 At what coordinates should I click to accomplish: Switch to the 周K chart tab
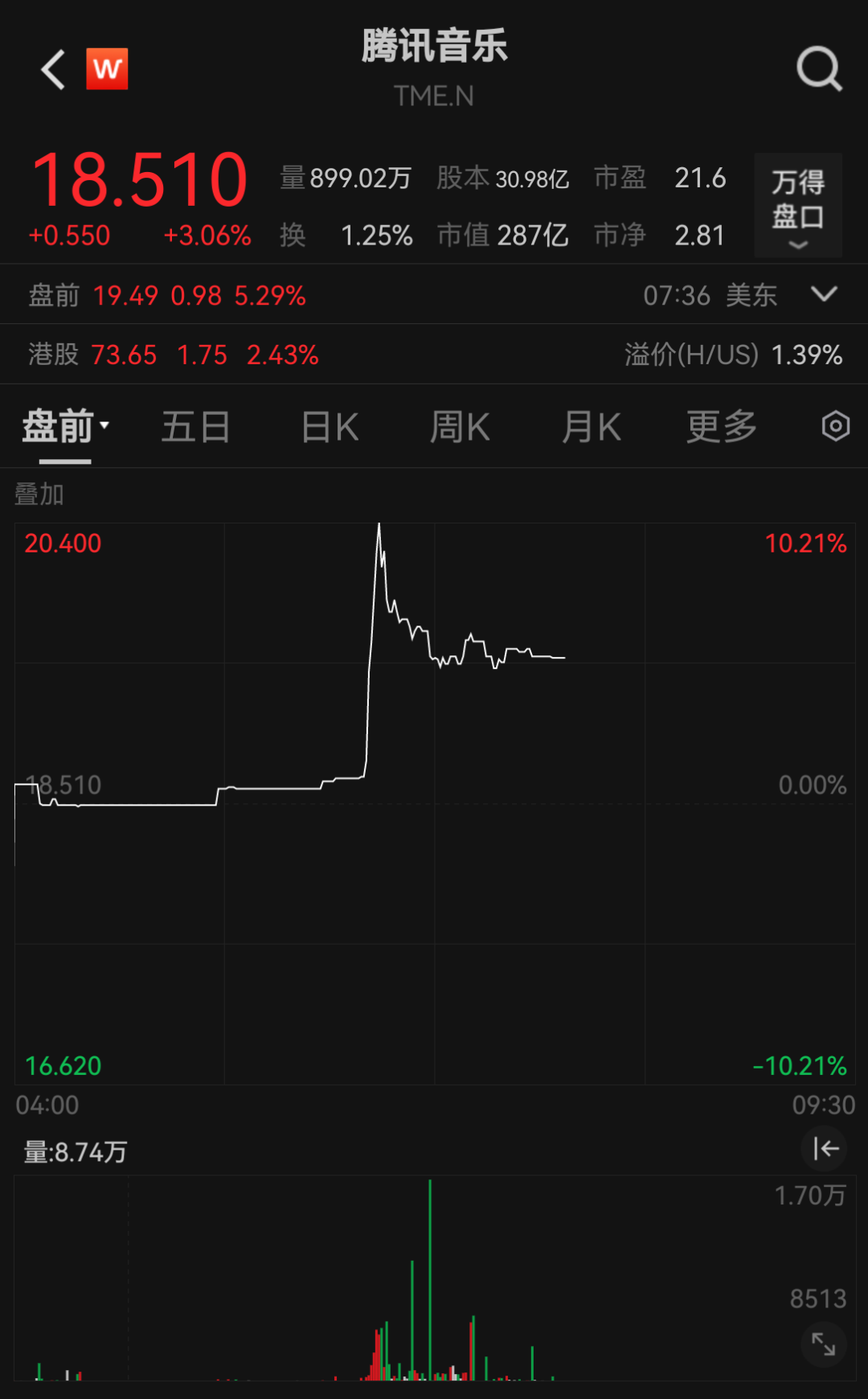460,426
